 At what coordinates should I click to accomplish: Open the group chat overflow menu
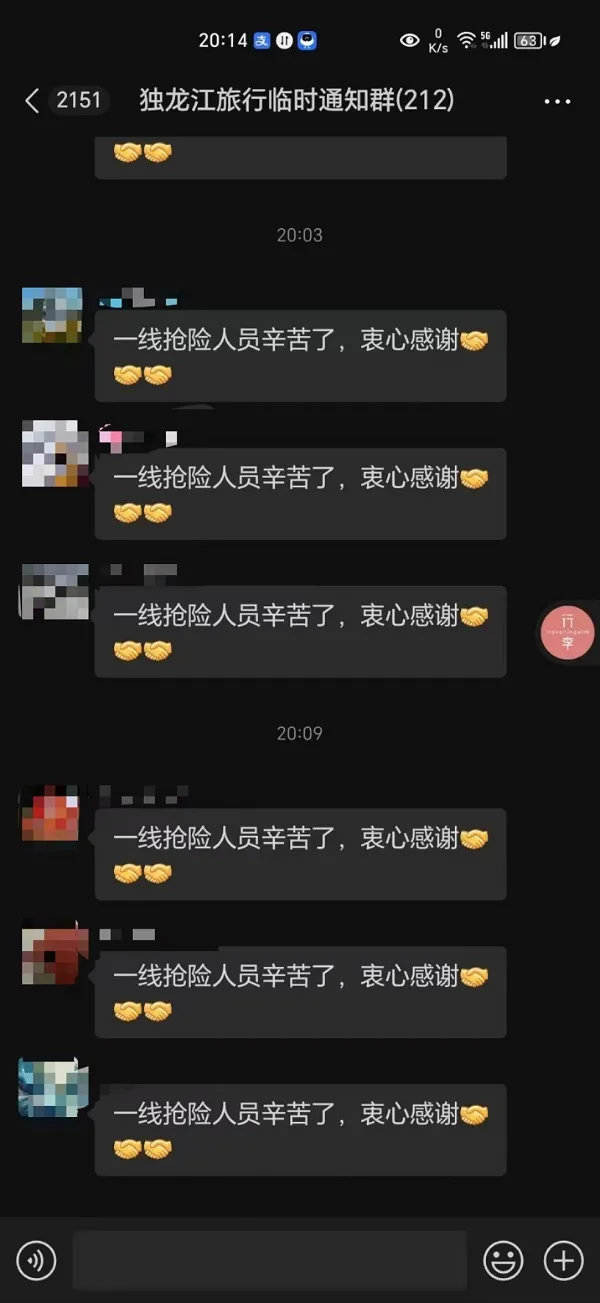click(556, 101)
